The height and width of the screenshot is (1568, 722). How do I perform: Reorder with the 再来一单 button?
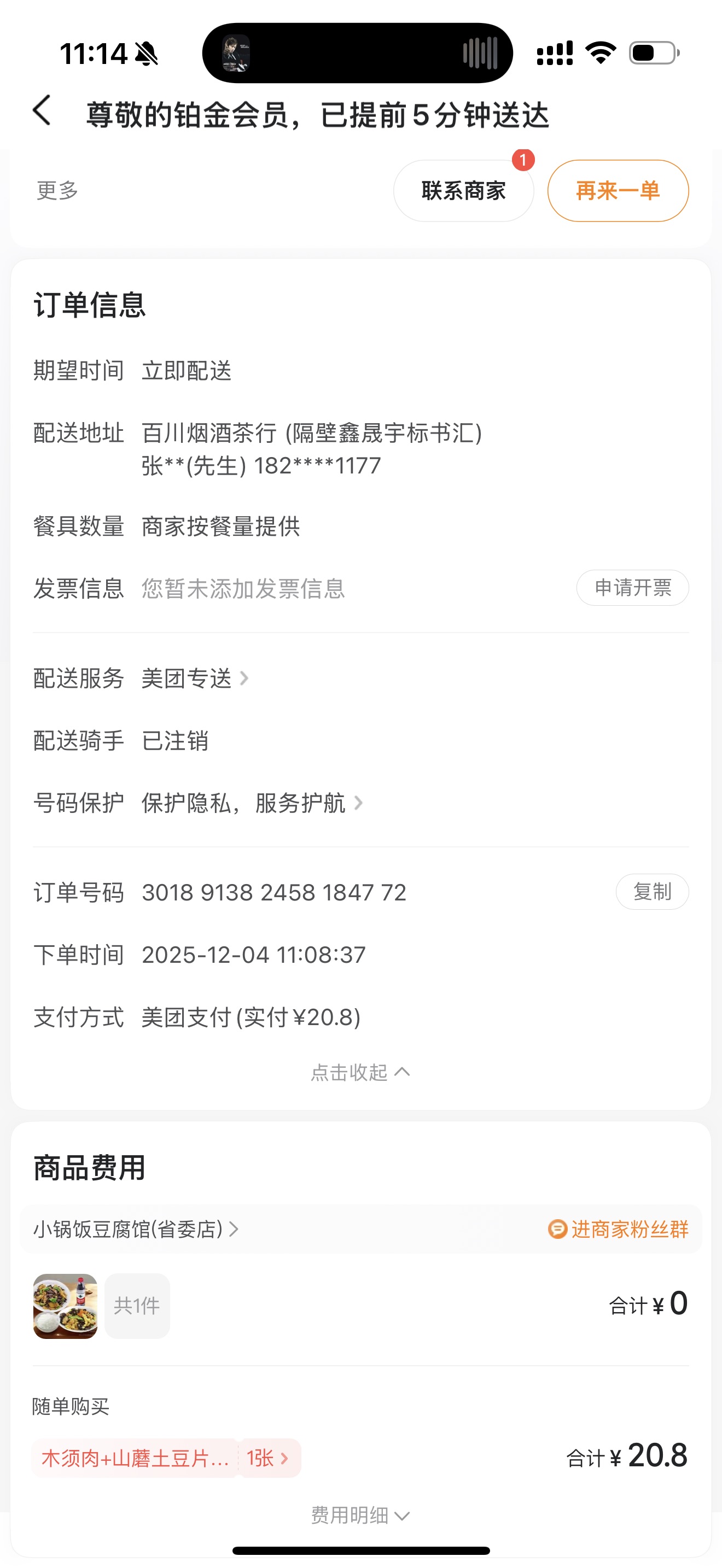[x=618, y=191]
